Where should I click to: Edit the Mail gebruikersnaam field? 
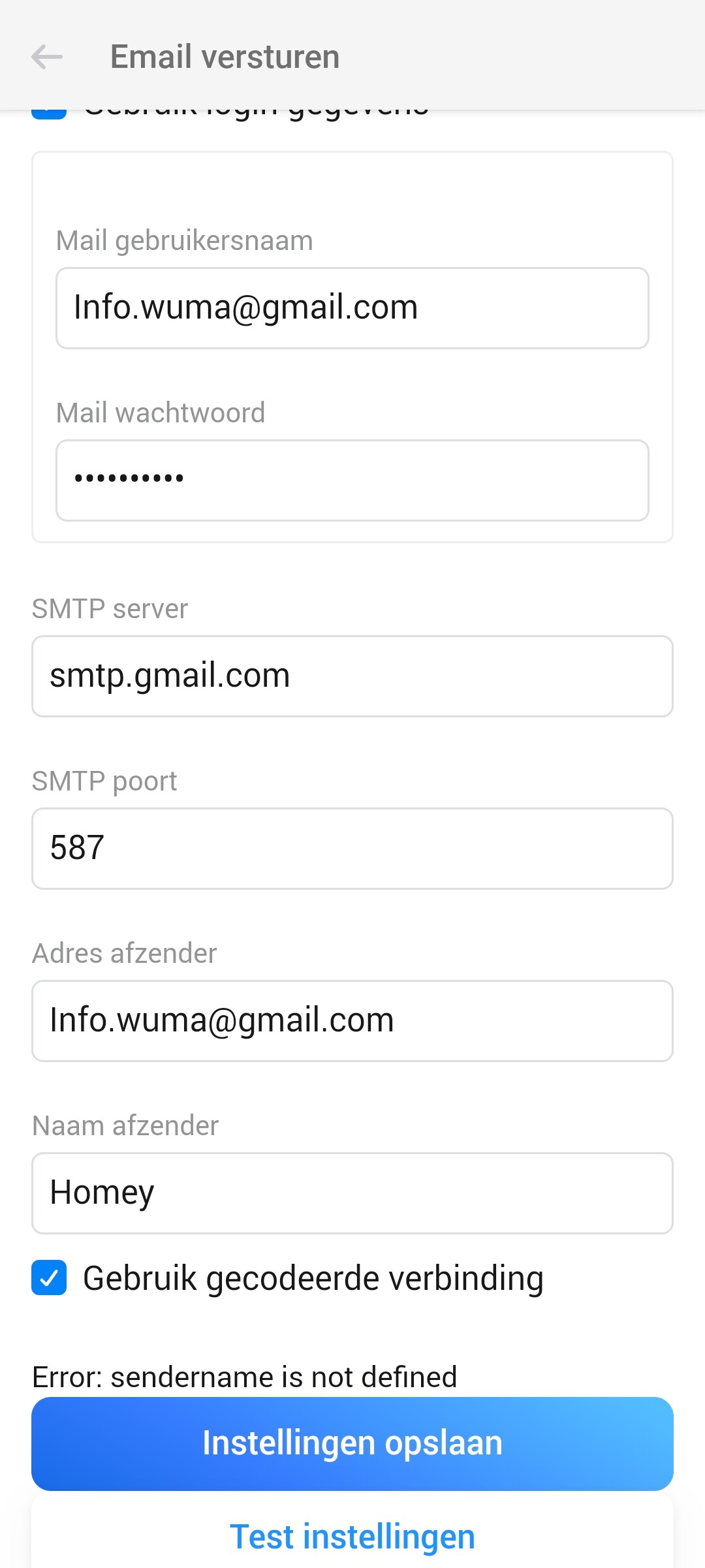(352, 307)
